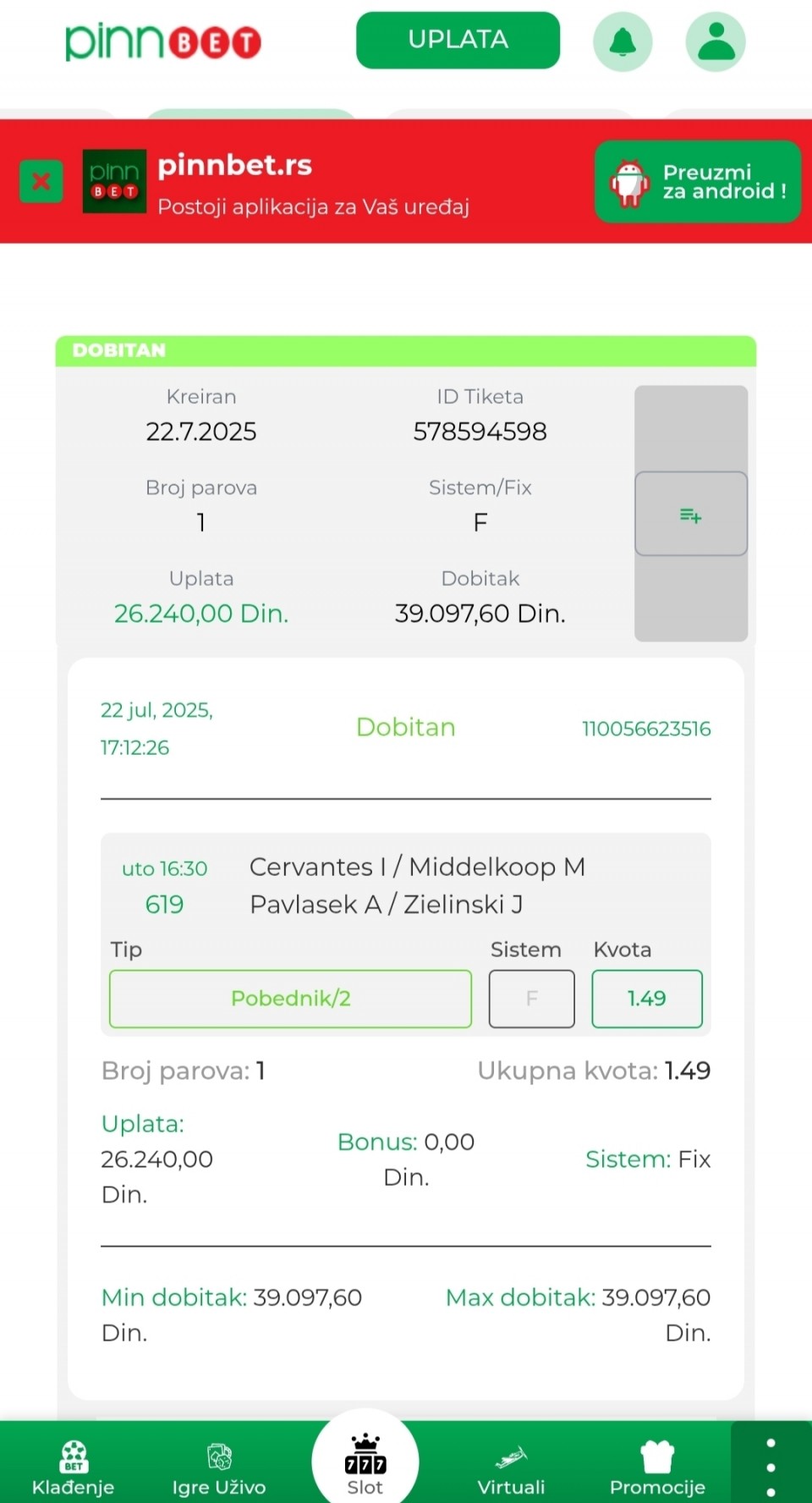Viewport: 812px width, 1503px height.
Task: Tap the add-to-ticket list icon button
Action: pyautogui.click(x=691, y=514)
